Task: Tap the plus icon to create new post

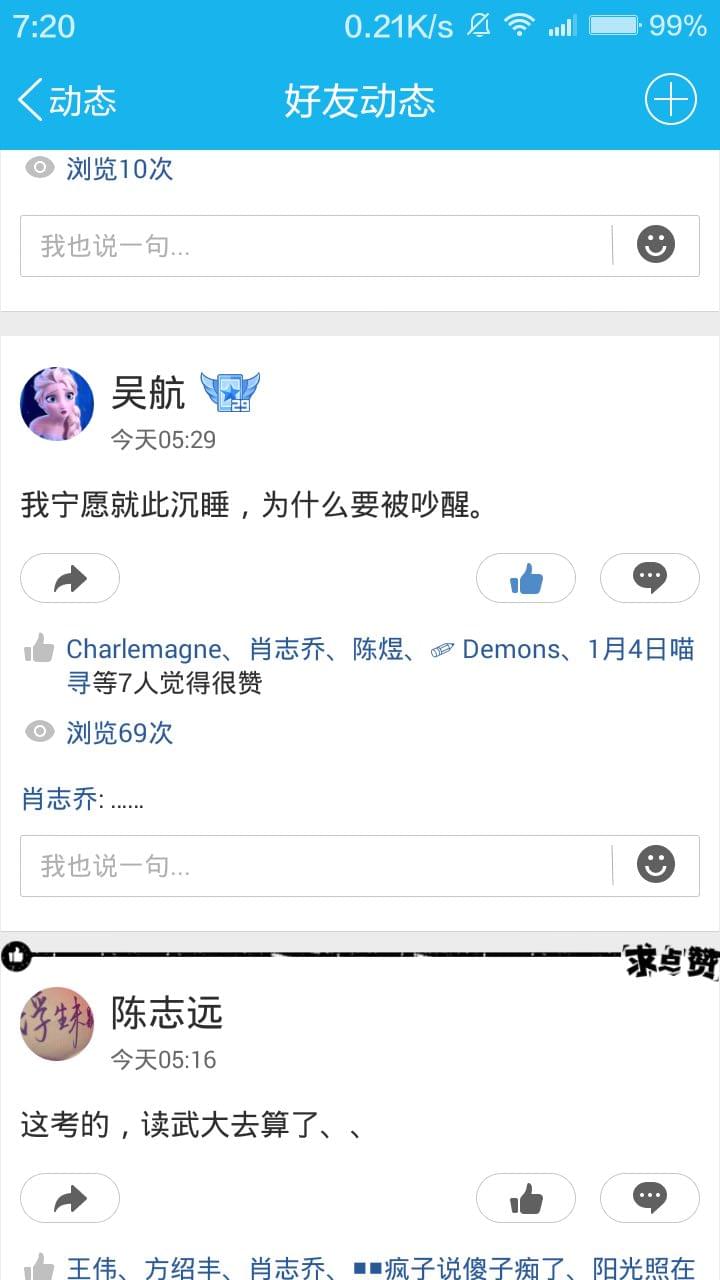Action: click(669, 100)
